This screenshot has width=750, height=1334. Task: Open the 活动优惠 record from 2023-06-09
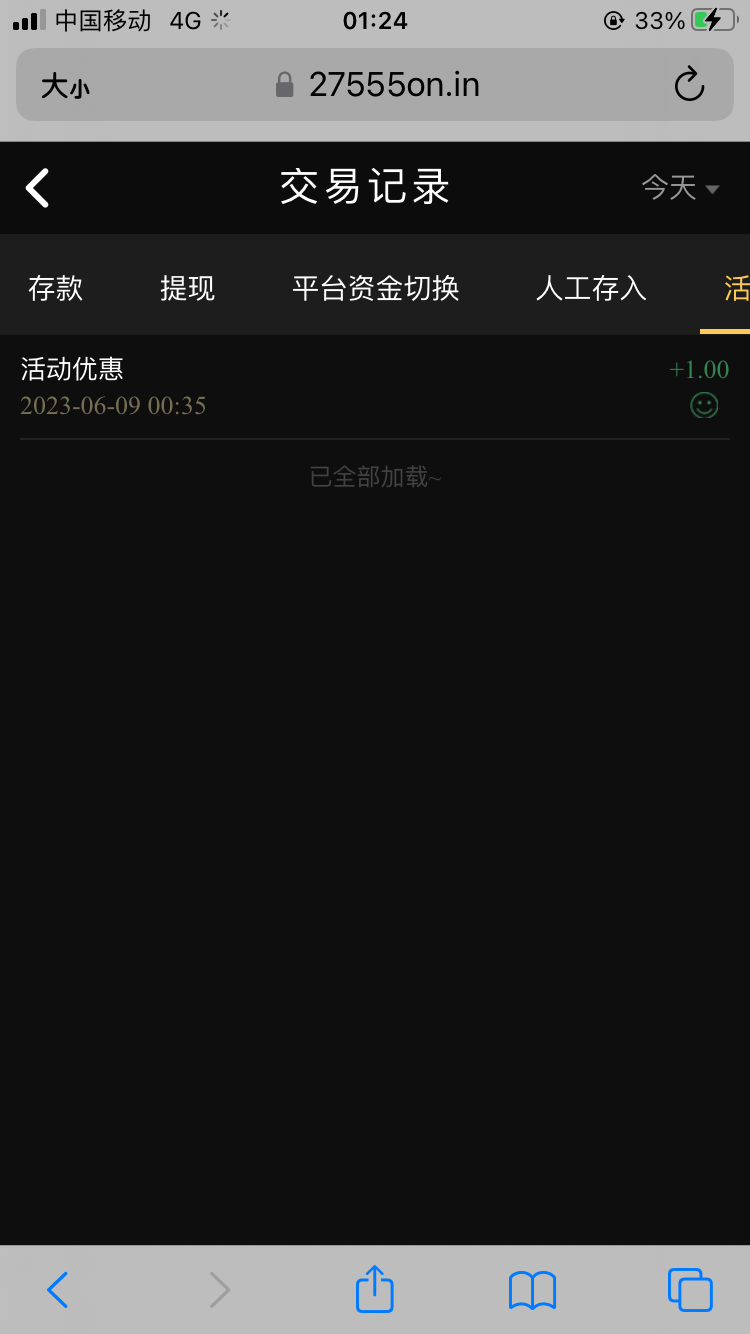(x=374, y=387)
